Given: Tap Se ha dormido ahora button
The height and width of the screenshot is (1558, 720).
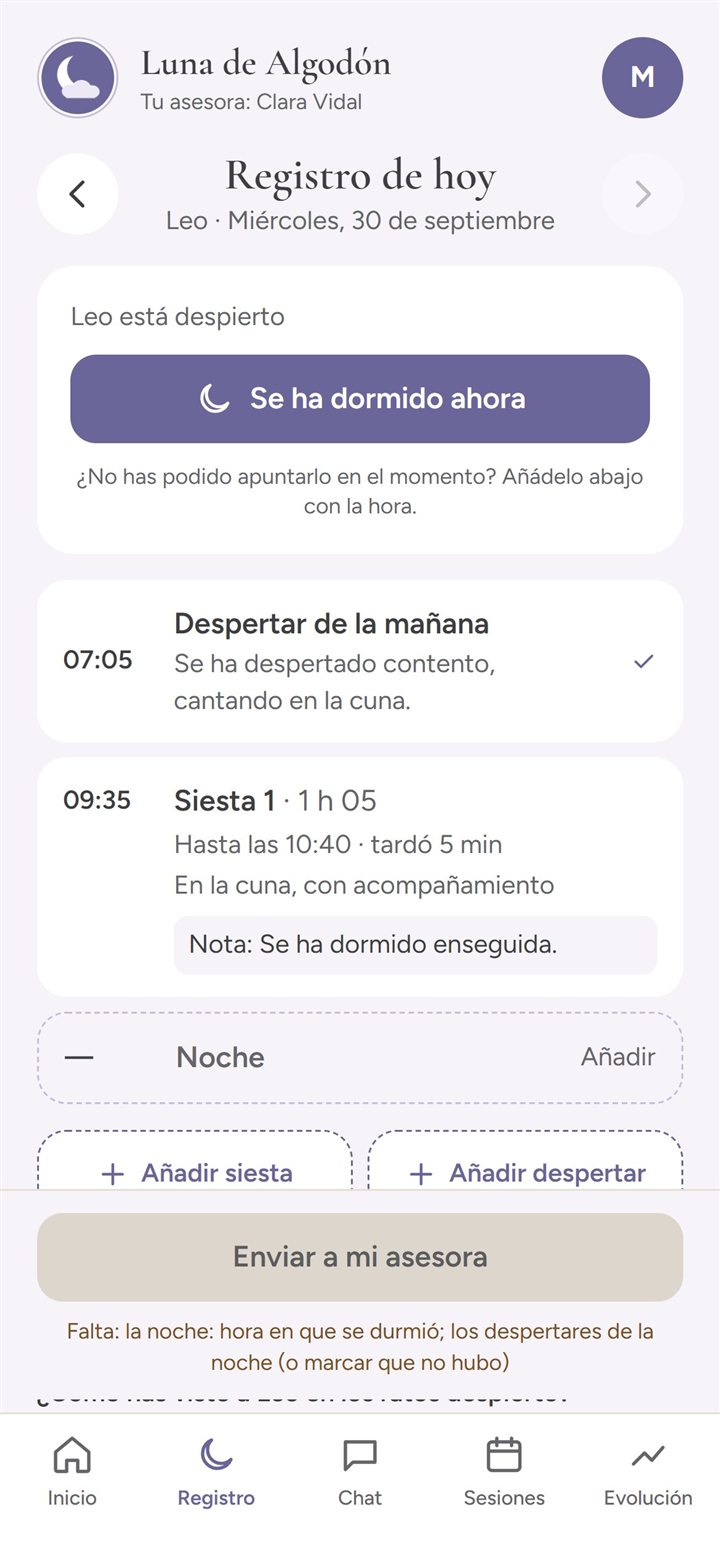Looking at the screenshot, I should pyautogui.click(x=360, y=399).
